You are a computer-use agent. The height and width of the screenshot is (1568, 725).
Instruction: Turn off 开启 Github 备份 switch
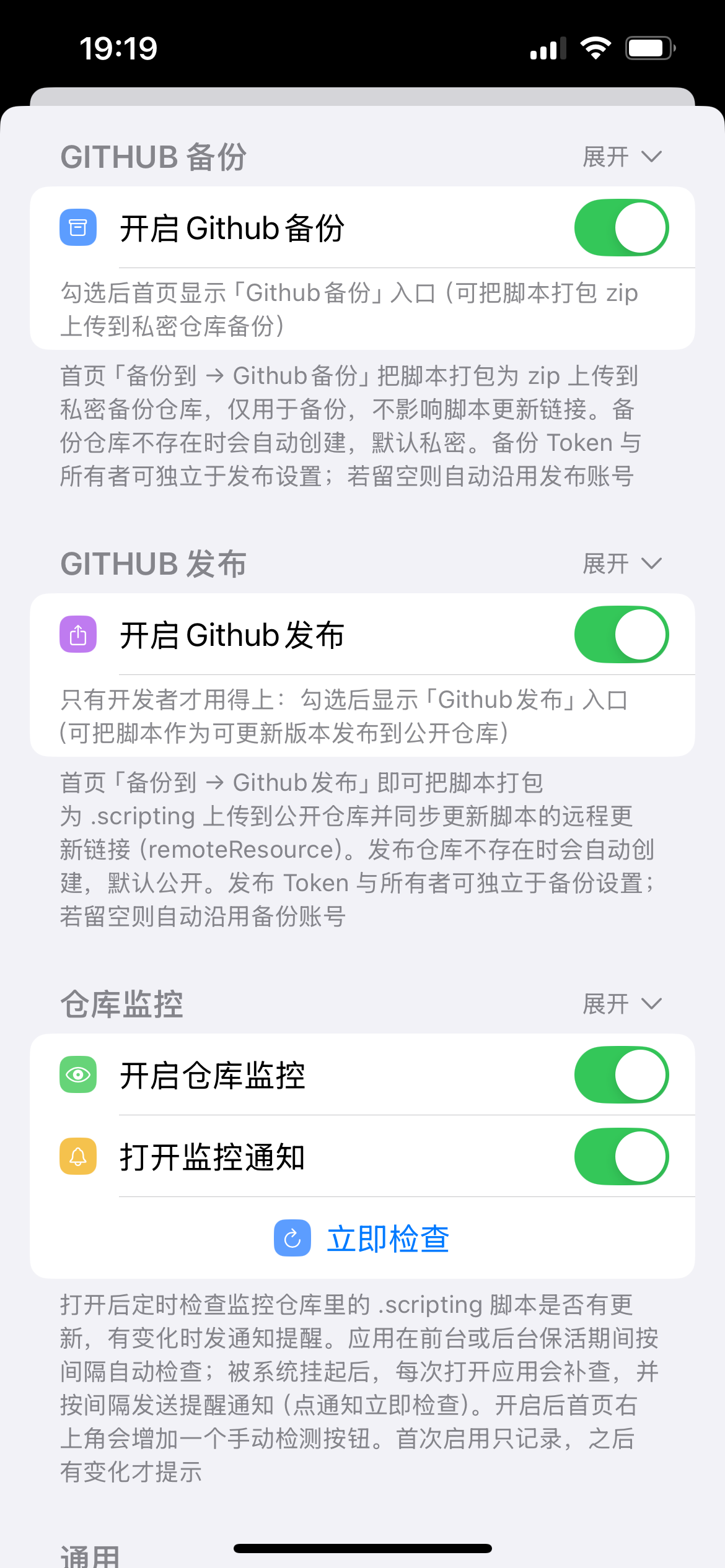[x=622, y=227]
